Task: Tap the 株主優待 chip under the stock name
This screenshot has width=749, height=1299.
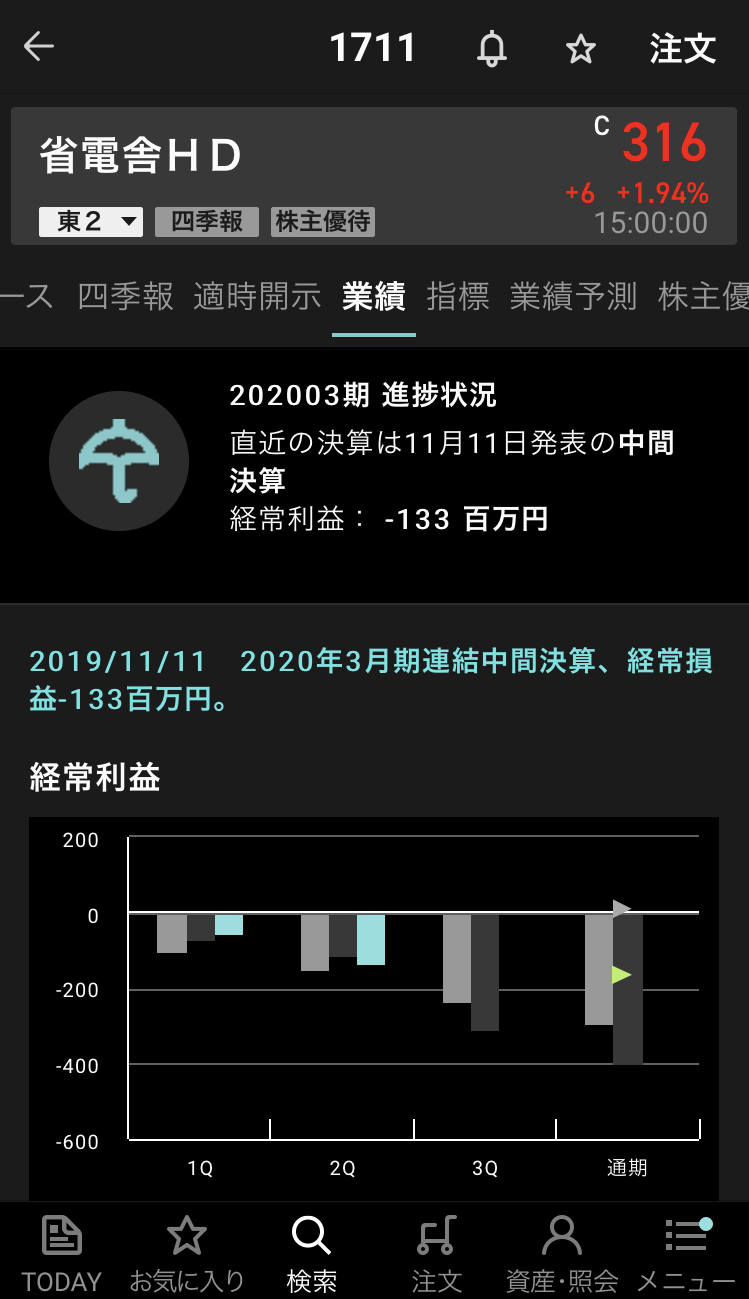Action: [x=323, y=221]
